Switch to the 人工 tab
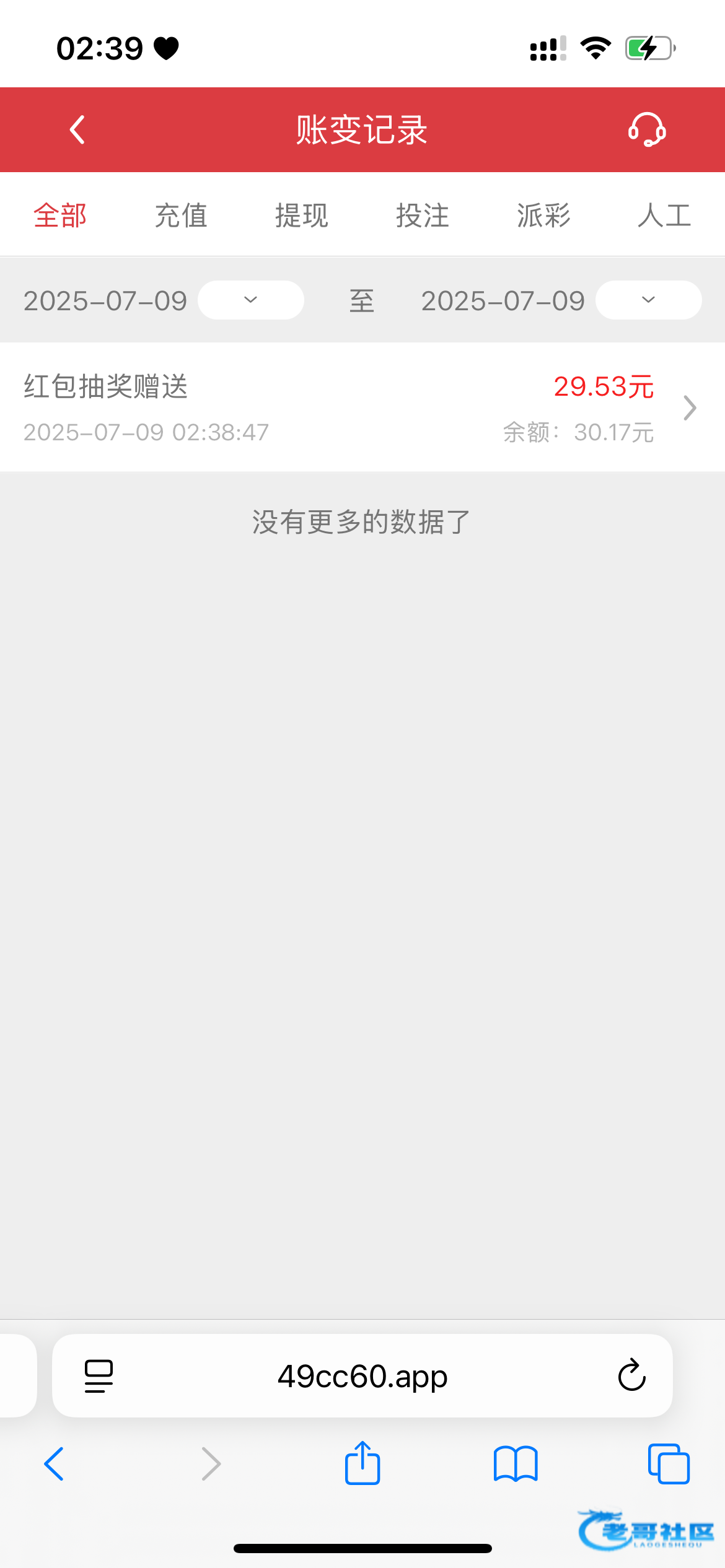 [x=664, y=216]
